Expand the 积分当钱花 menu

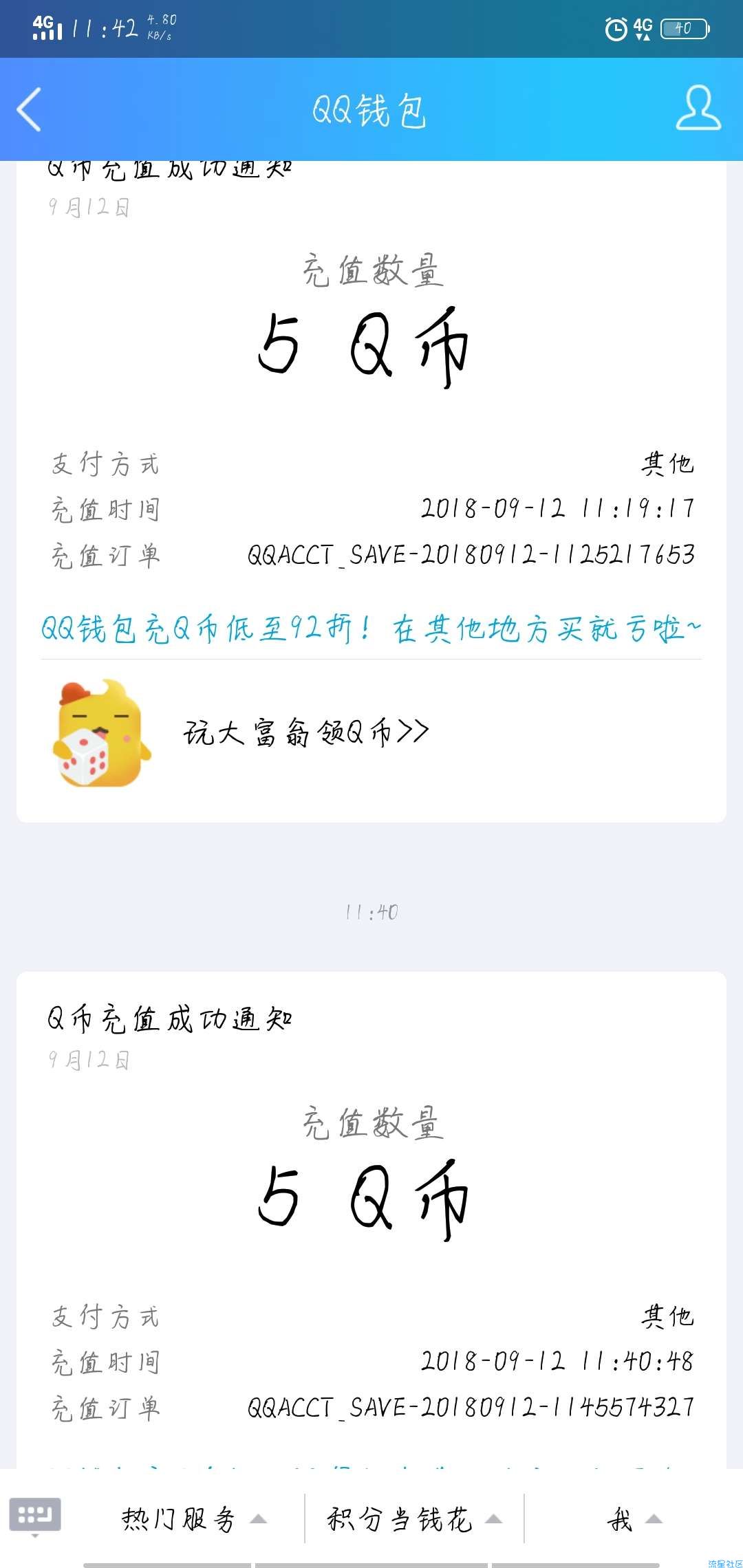coord(413,1519)
